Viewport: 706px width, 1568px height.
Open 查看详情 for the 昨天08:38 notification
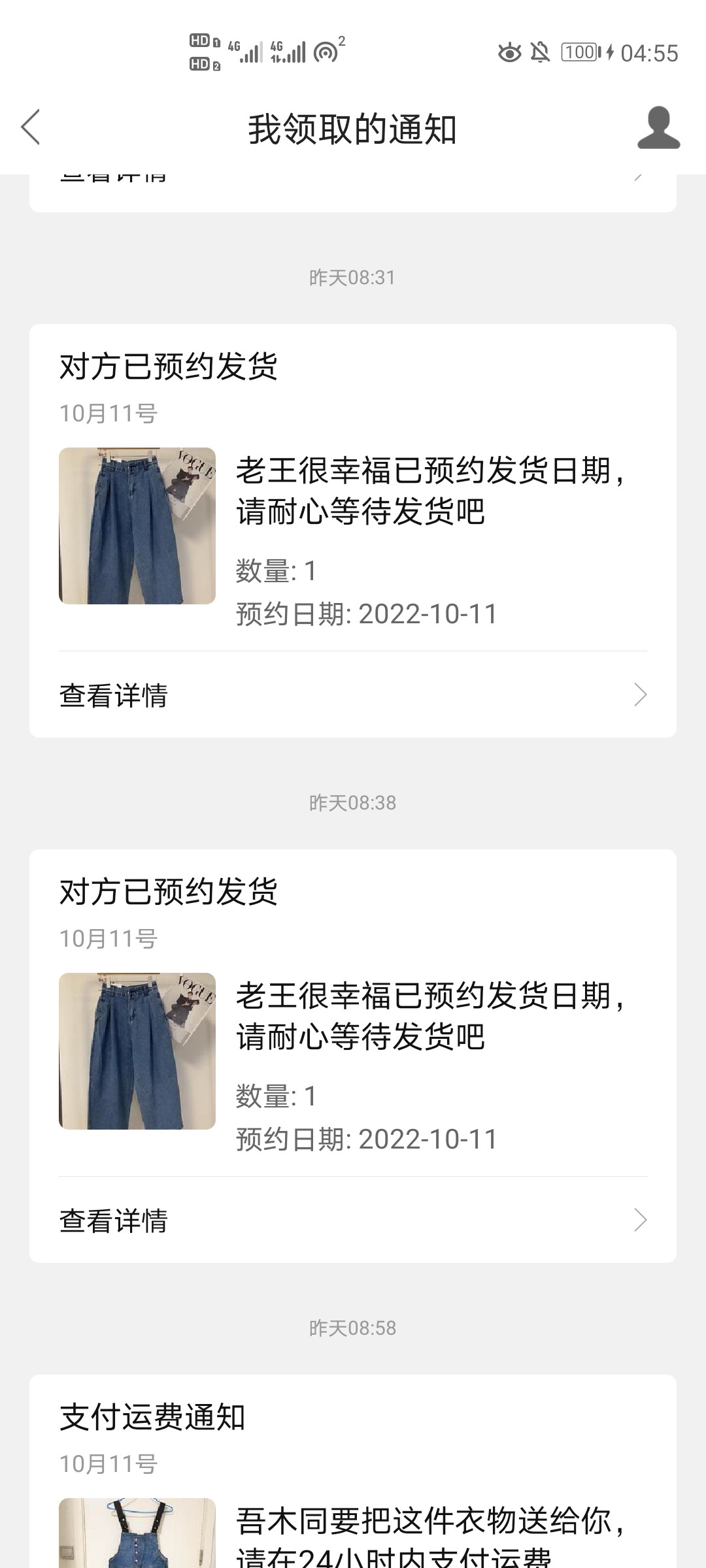click(353, 1220)
